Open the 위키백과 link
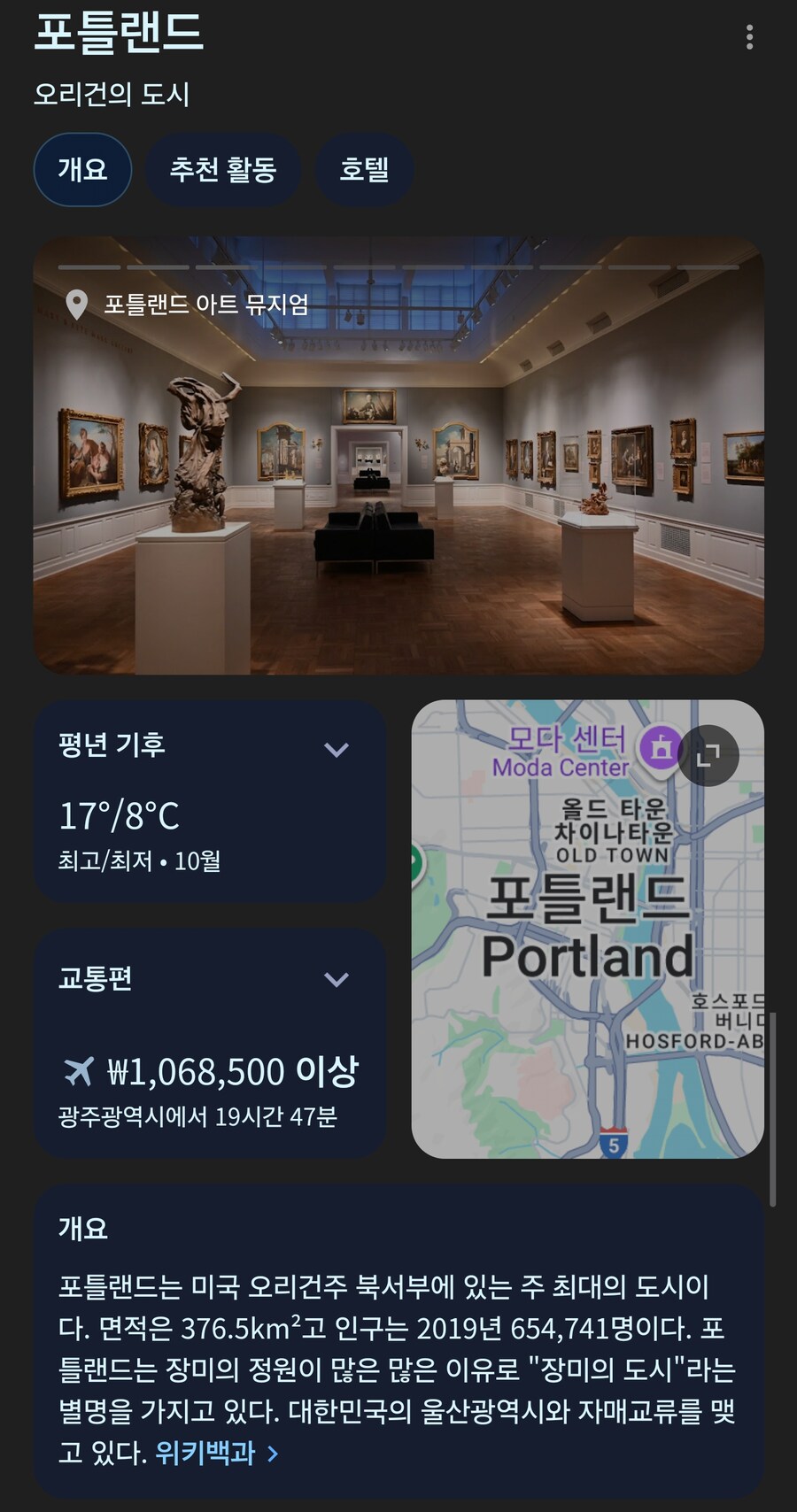The width and height of the screenshot is (797, 1512). coord(216,1453)
